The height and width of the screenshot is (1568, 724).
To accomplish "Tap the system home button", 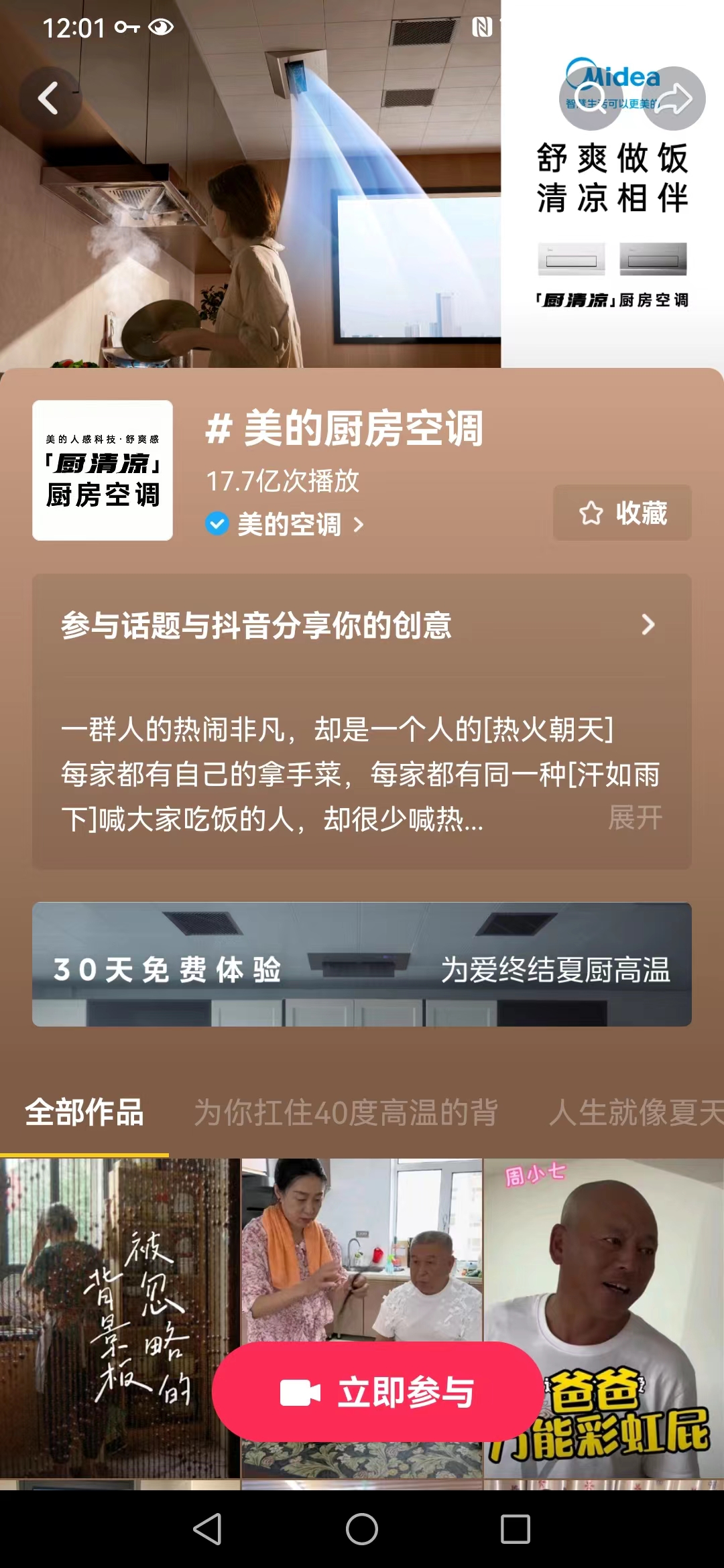I will pyautogui.click(x=362, y=1529).
